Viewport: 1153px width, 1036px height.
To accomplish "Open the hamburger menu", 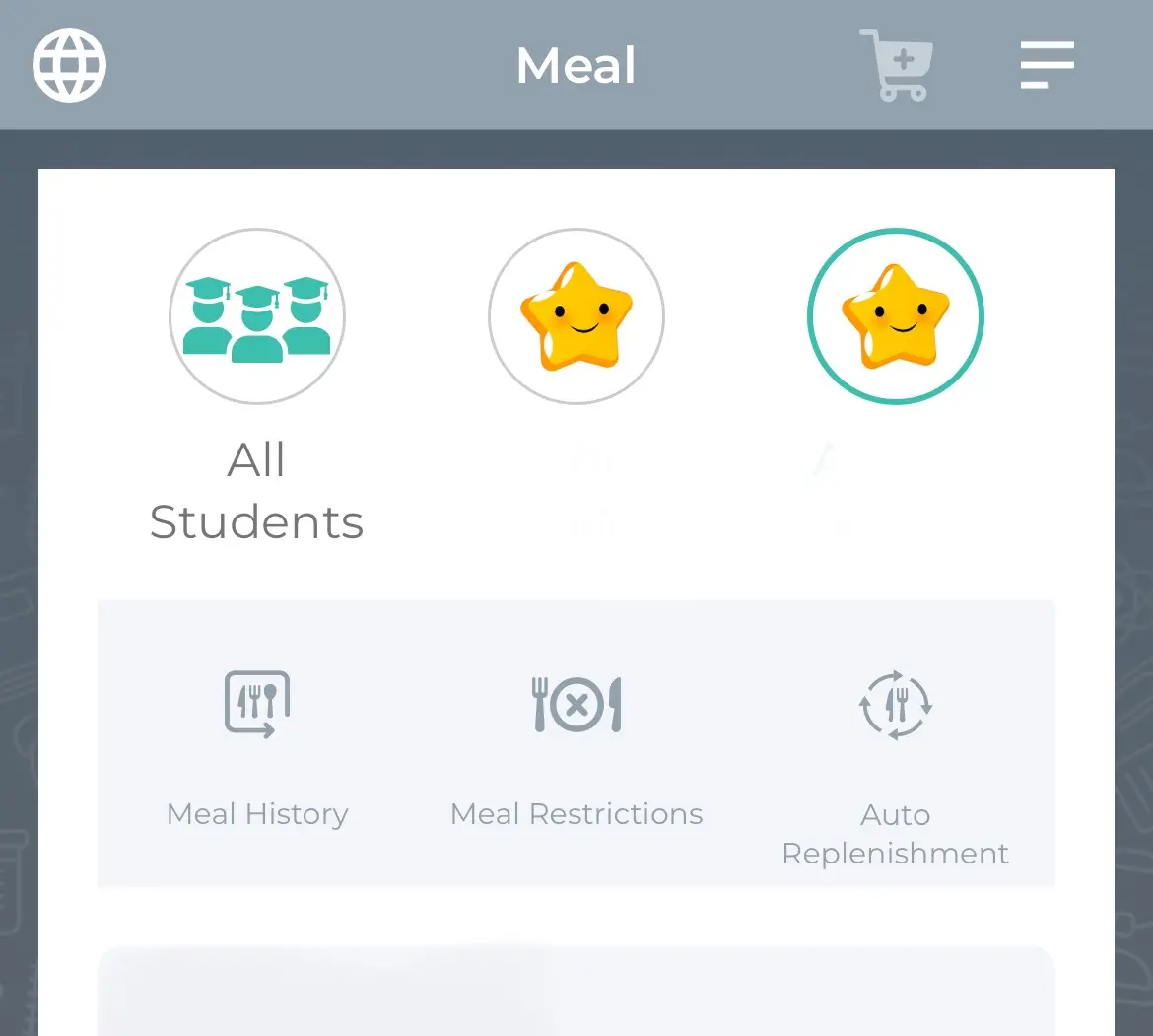I will [x=1047, y=65].
